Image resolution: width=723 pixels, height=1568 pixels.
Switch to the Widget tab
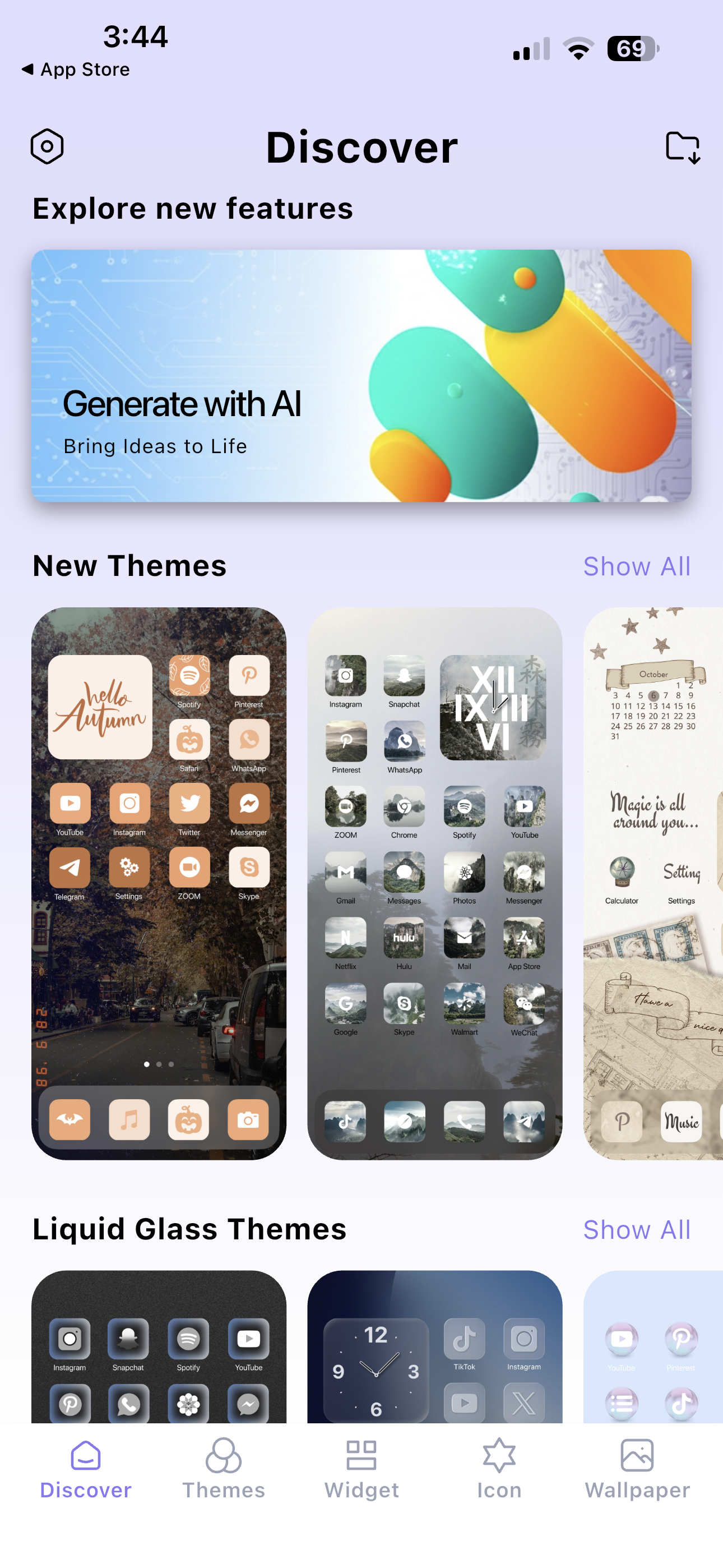(361, 1469)
